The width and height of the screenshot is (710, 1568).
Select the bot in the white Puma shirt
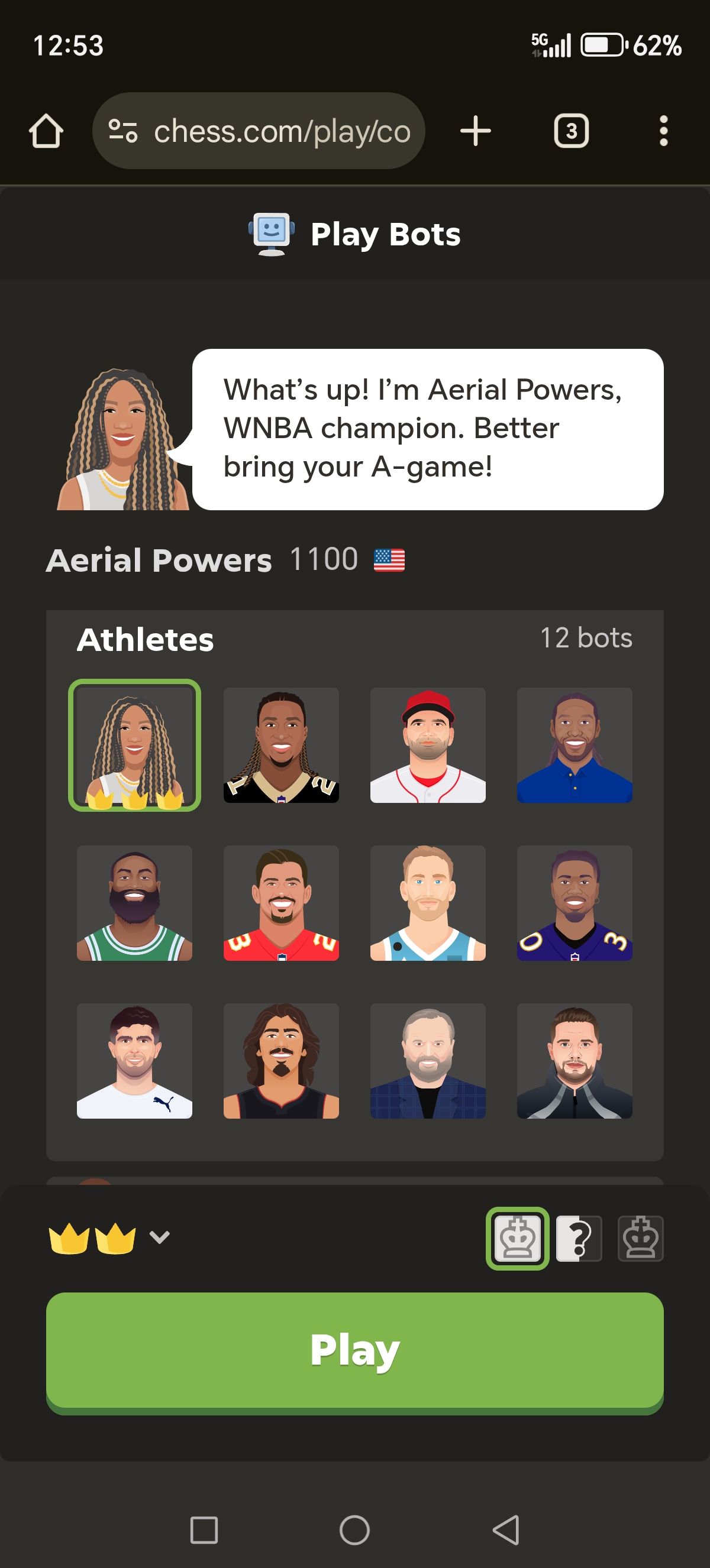[134, 1060]
